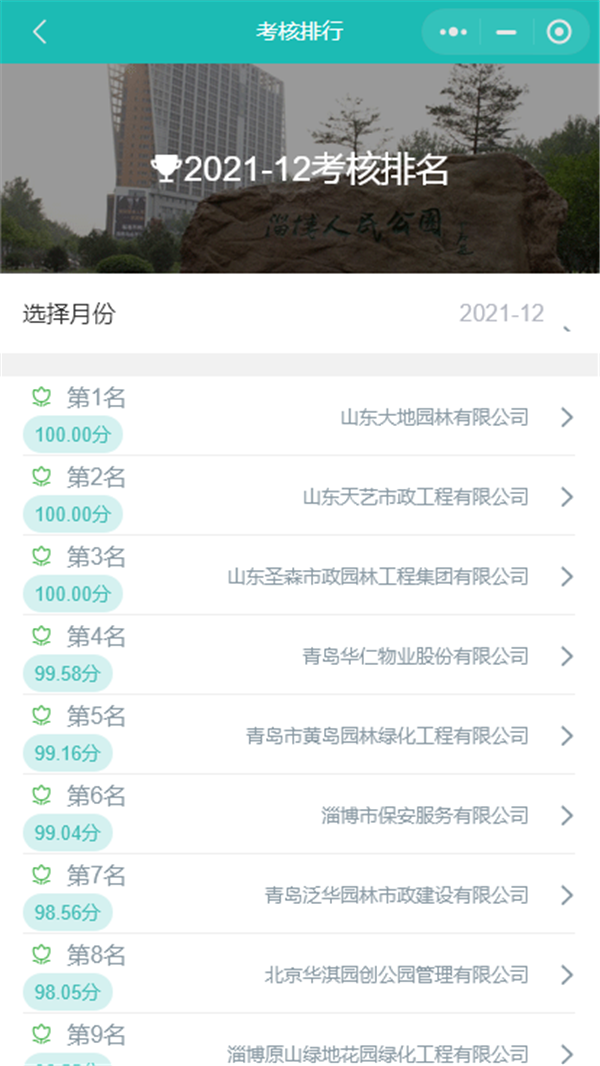Open 青岛泛华园林市政建设有限公司 row
Viewport: 600px width, 1066px height.
pos(397,894)
